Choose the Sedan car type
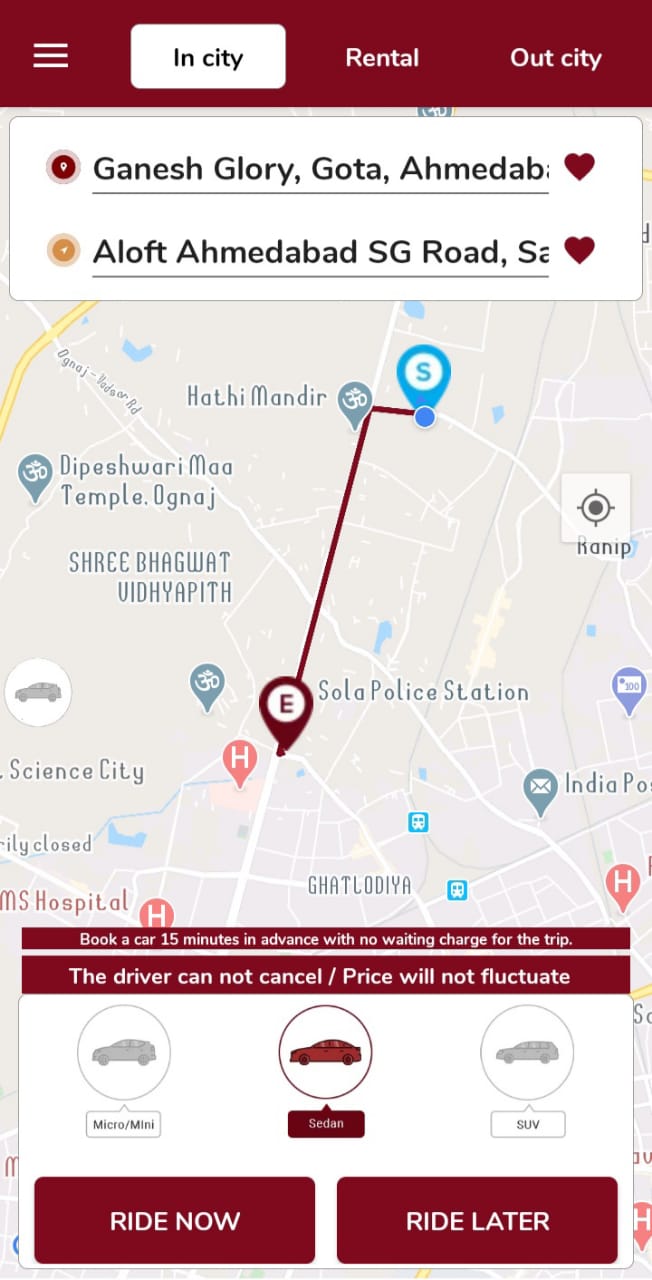 tap(325, 1053)
